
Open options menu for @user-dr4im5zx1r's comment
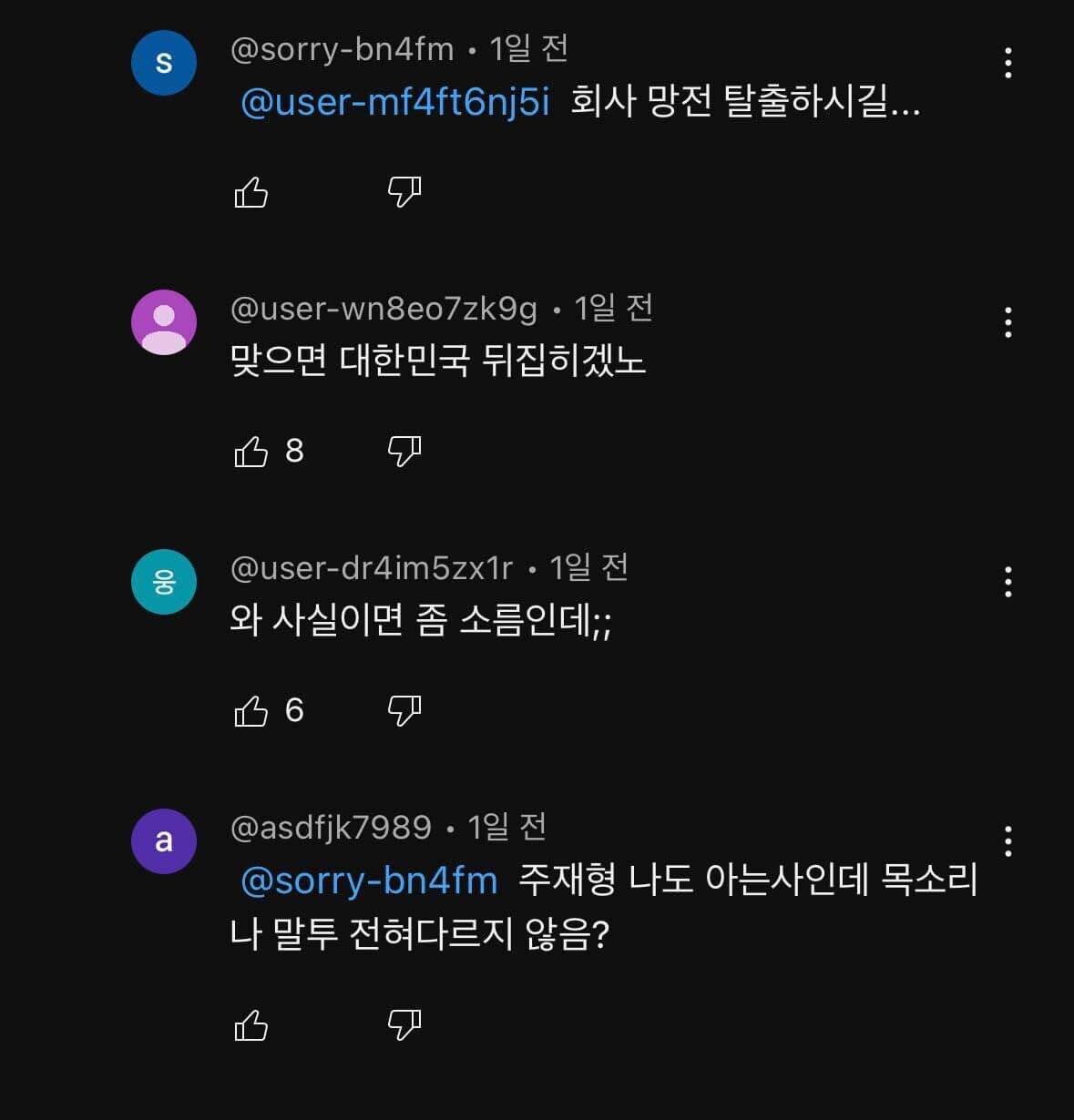tap(1008, 583)
